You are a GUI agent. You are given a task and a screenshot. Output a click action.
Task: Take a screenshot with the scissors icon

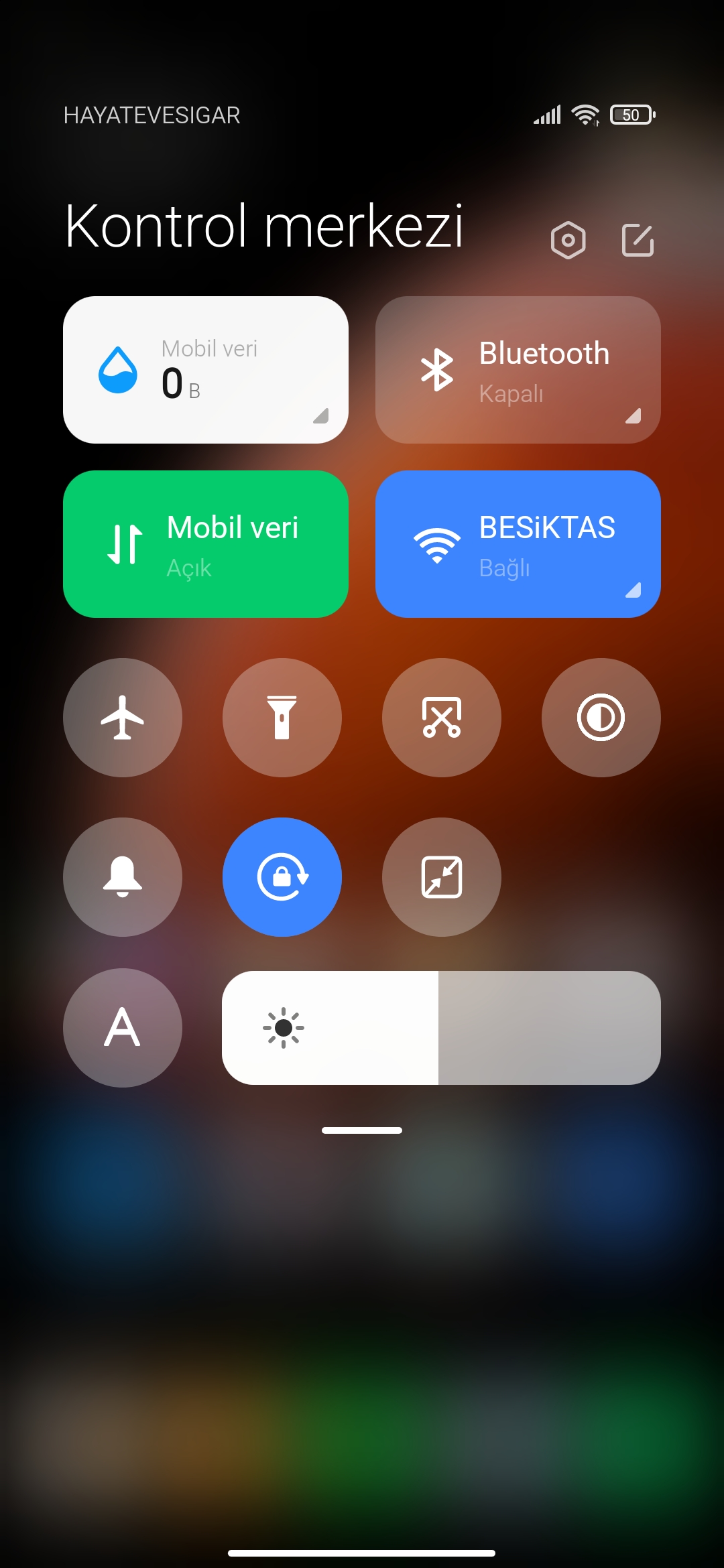442,718
